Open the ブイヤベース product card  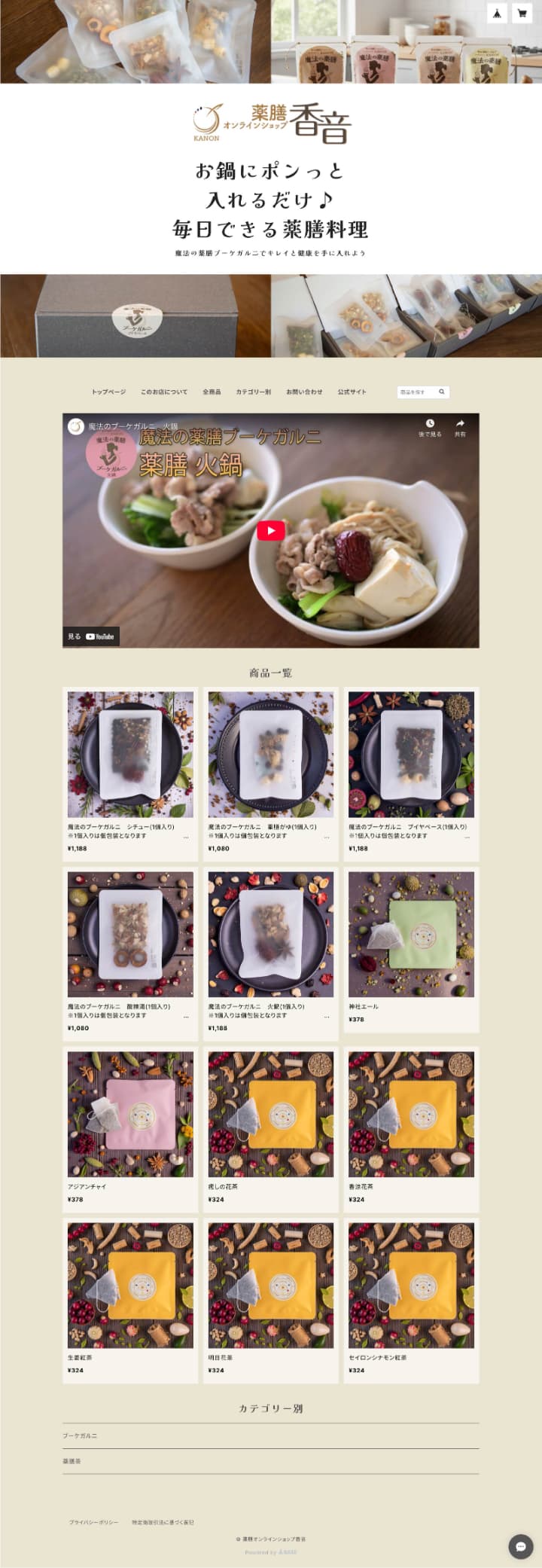click(411, 755)
